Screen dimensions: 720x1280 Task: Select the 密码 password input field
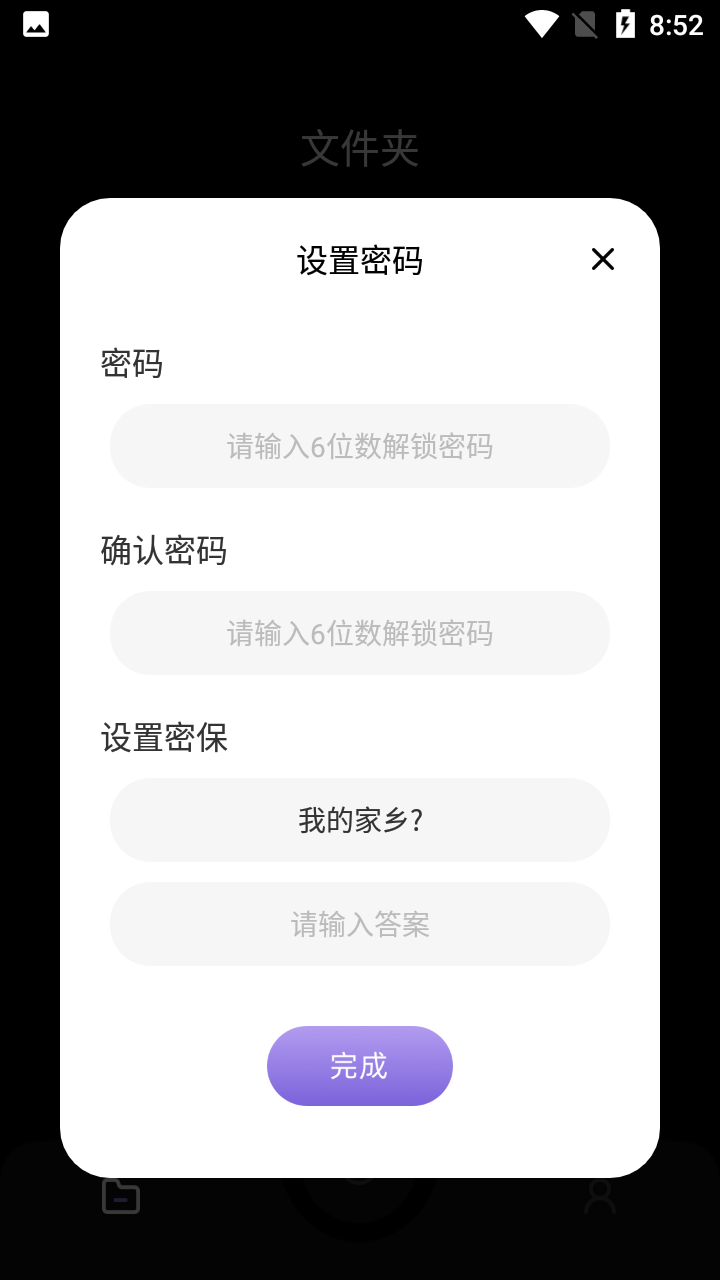(x=360, y=446)
